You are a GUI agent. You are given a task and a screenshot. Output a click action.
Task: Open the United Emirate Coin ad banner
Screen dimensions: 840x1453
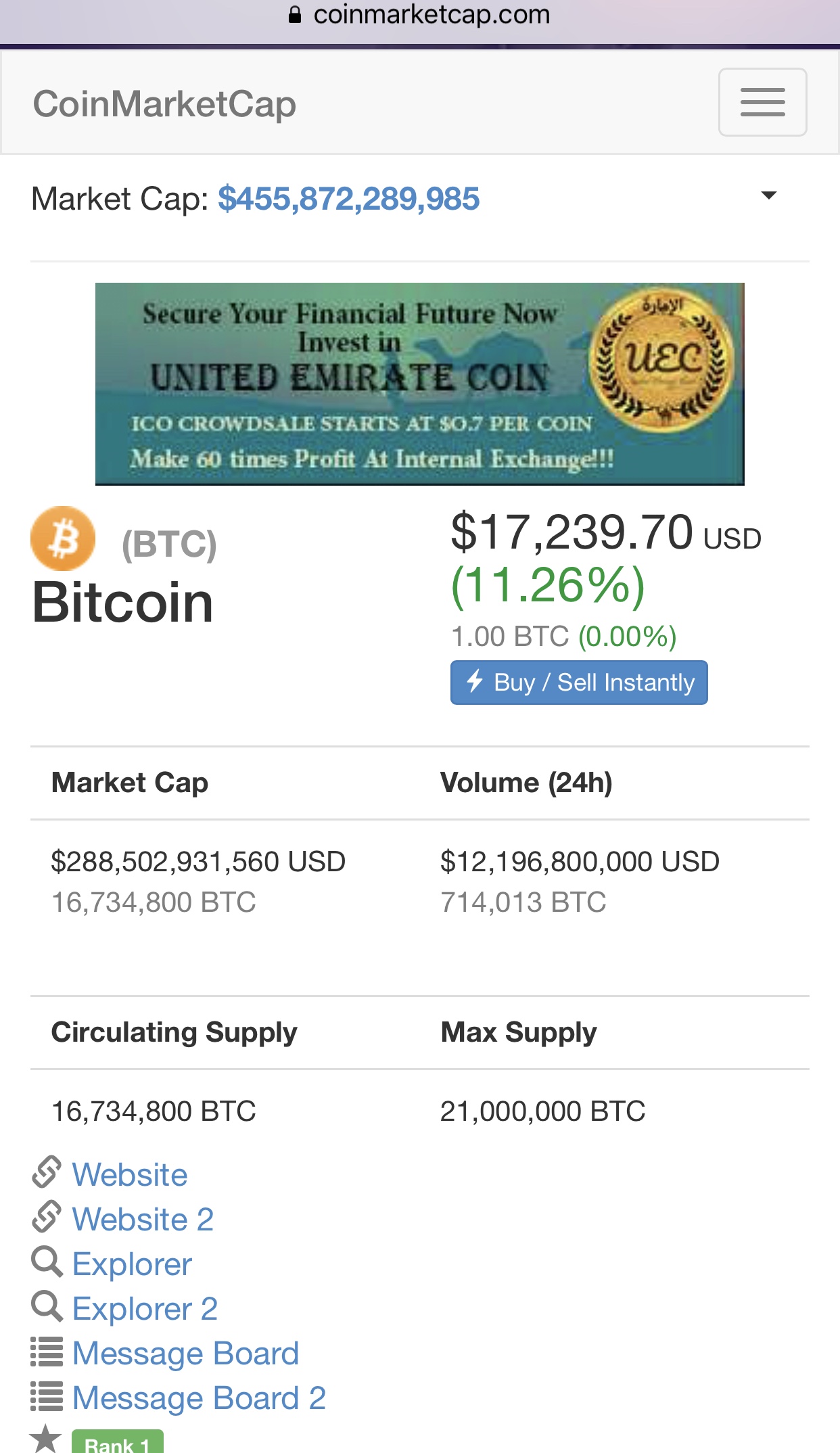(419, 384)
